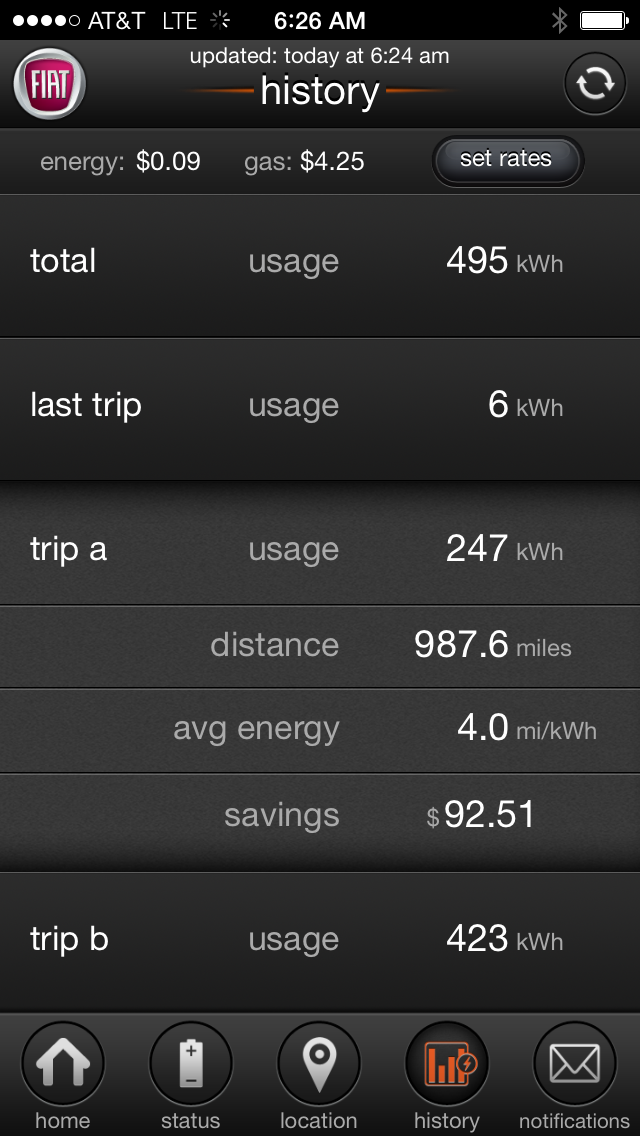
Task: Open the status tab
Action: [x=190, y=1075]
